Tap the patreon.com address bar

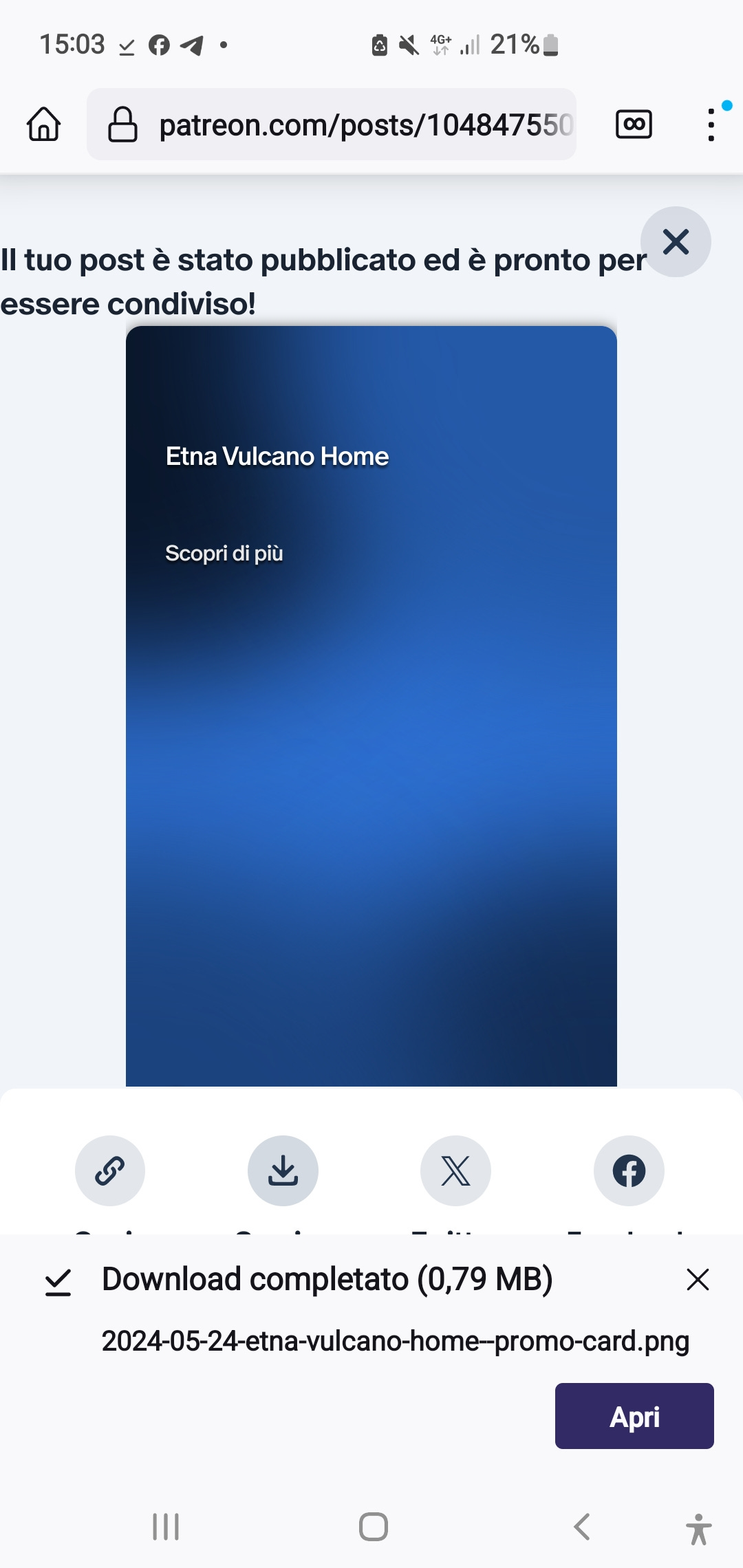pyautogui.click(x=332, y=124)
